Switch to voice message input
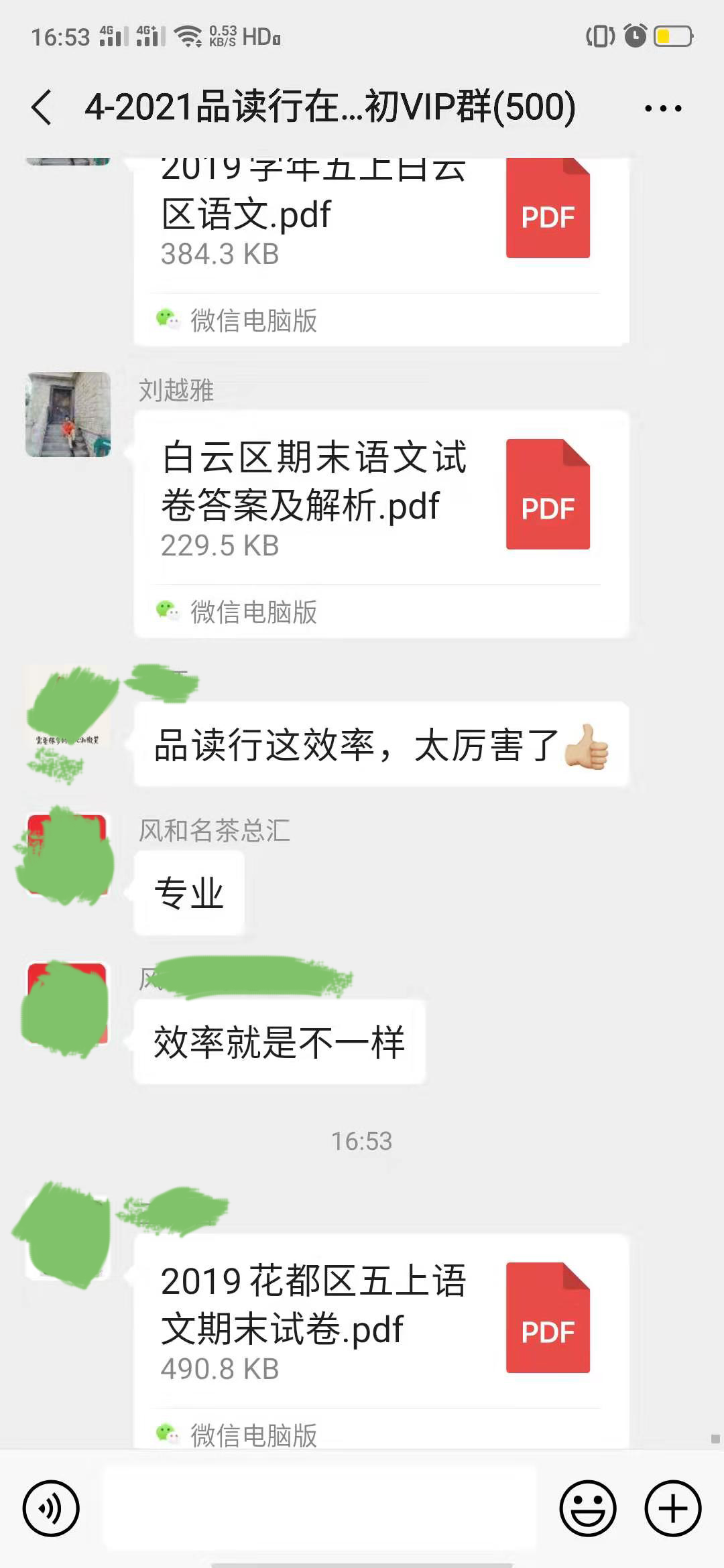Screen dimensions: 724x1568 point(51,1508)
